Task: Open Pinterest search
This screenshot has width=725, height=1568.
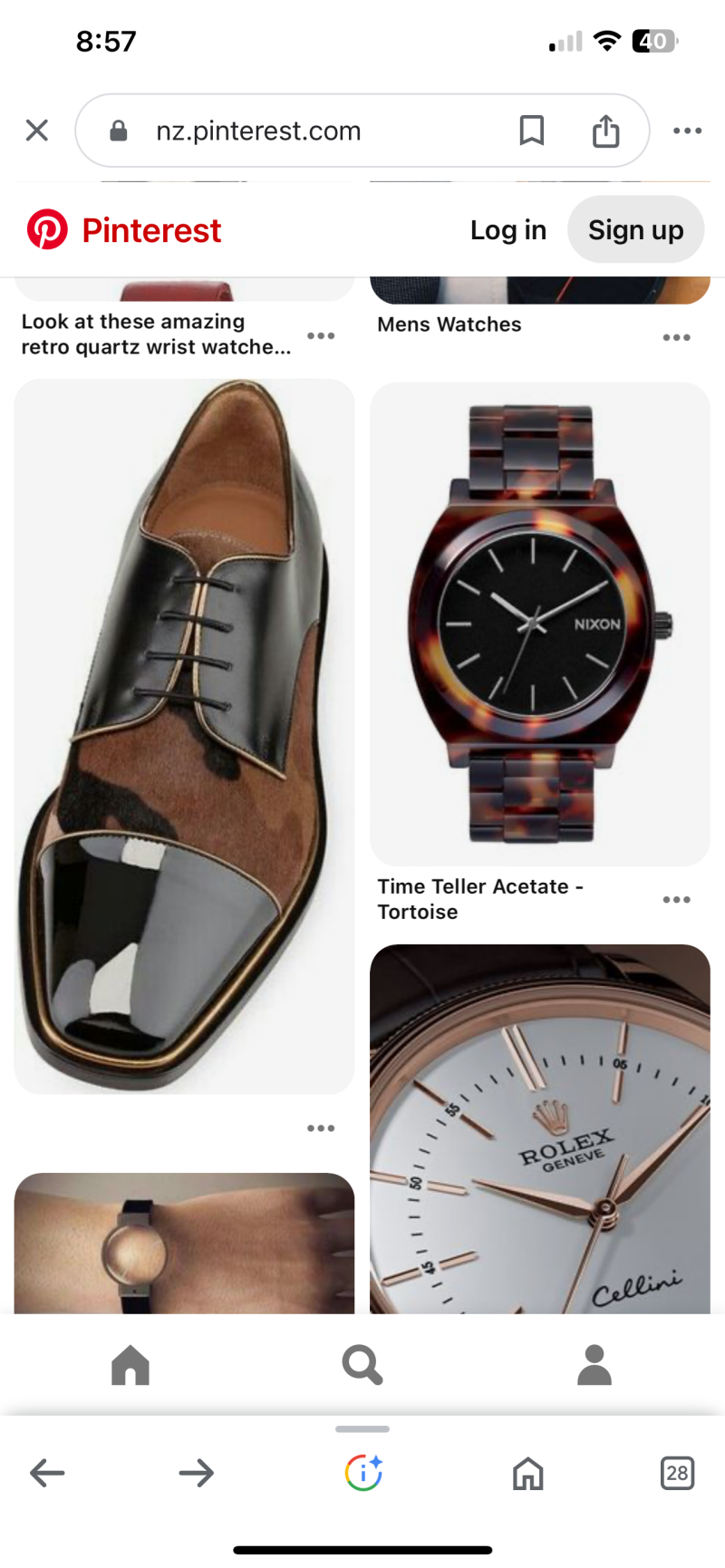Action: pyautogui.click(x=362, y=1364)
